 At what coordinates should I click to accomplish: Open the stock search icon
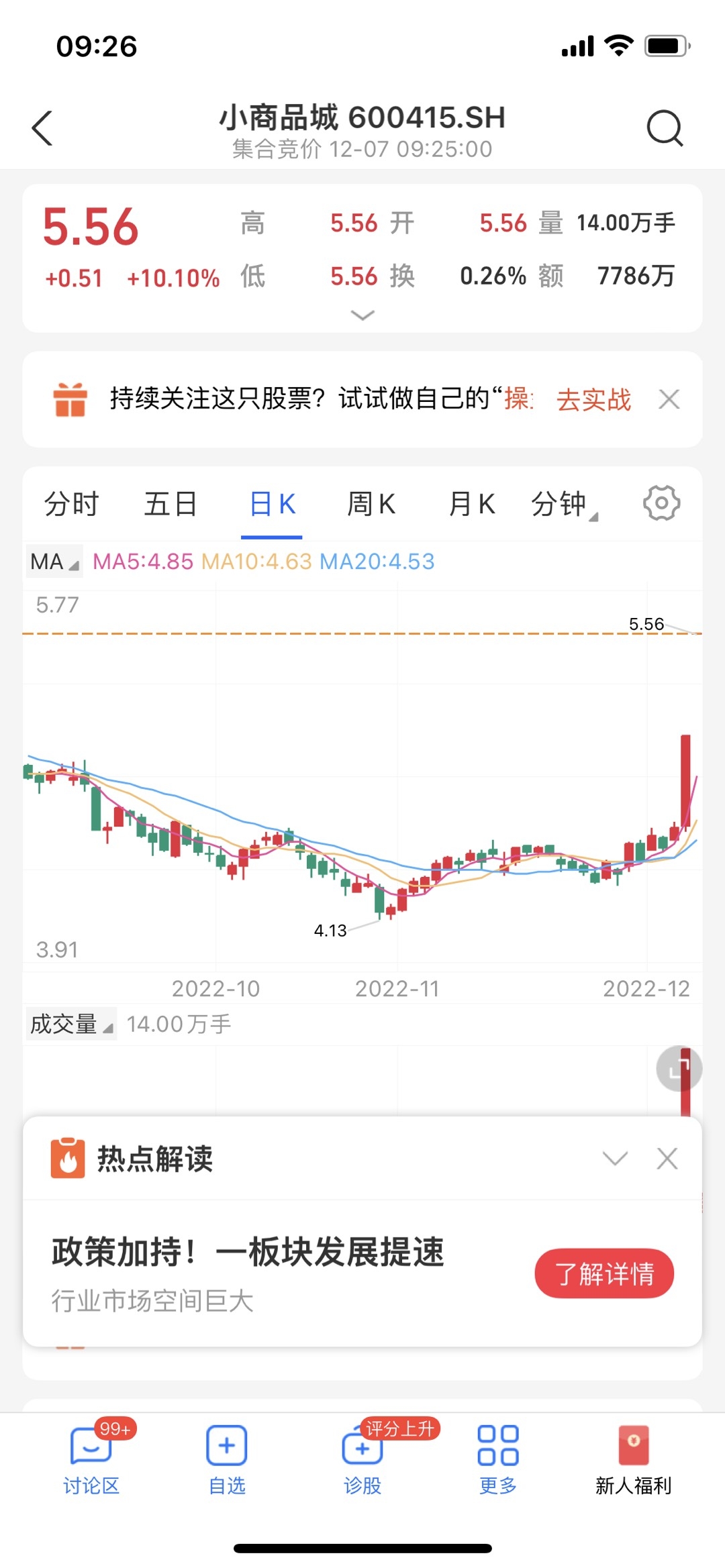pyautogui.click(x=665, y=127)
